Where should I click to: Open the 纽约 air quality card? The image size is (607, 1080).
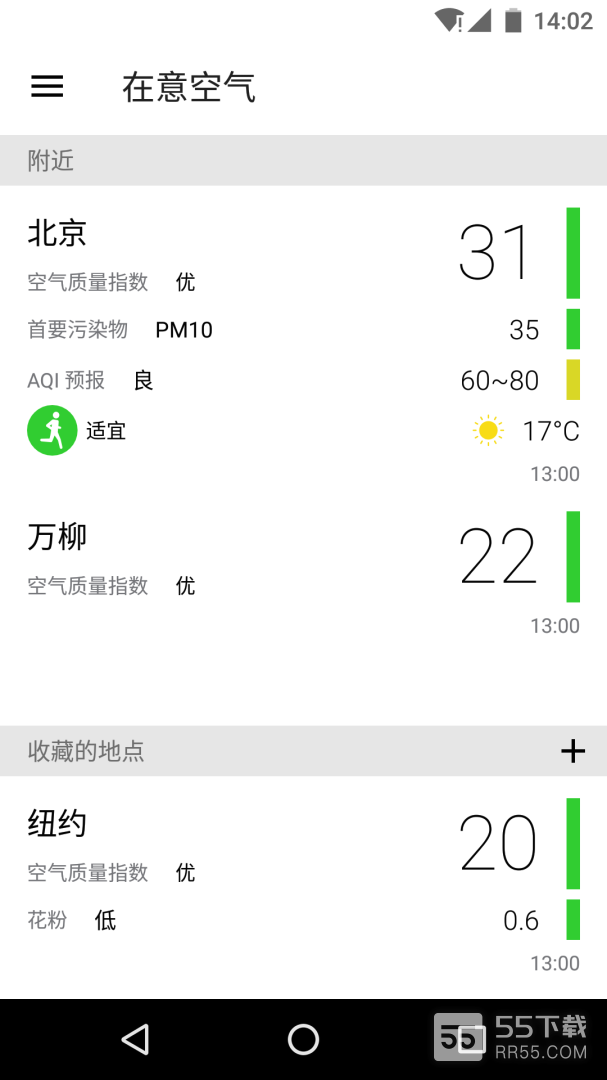coord(303,886)
